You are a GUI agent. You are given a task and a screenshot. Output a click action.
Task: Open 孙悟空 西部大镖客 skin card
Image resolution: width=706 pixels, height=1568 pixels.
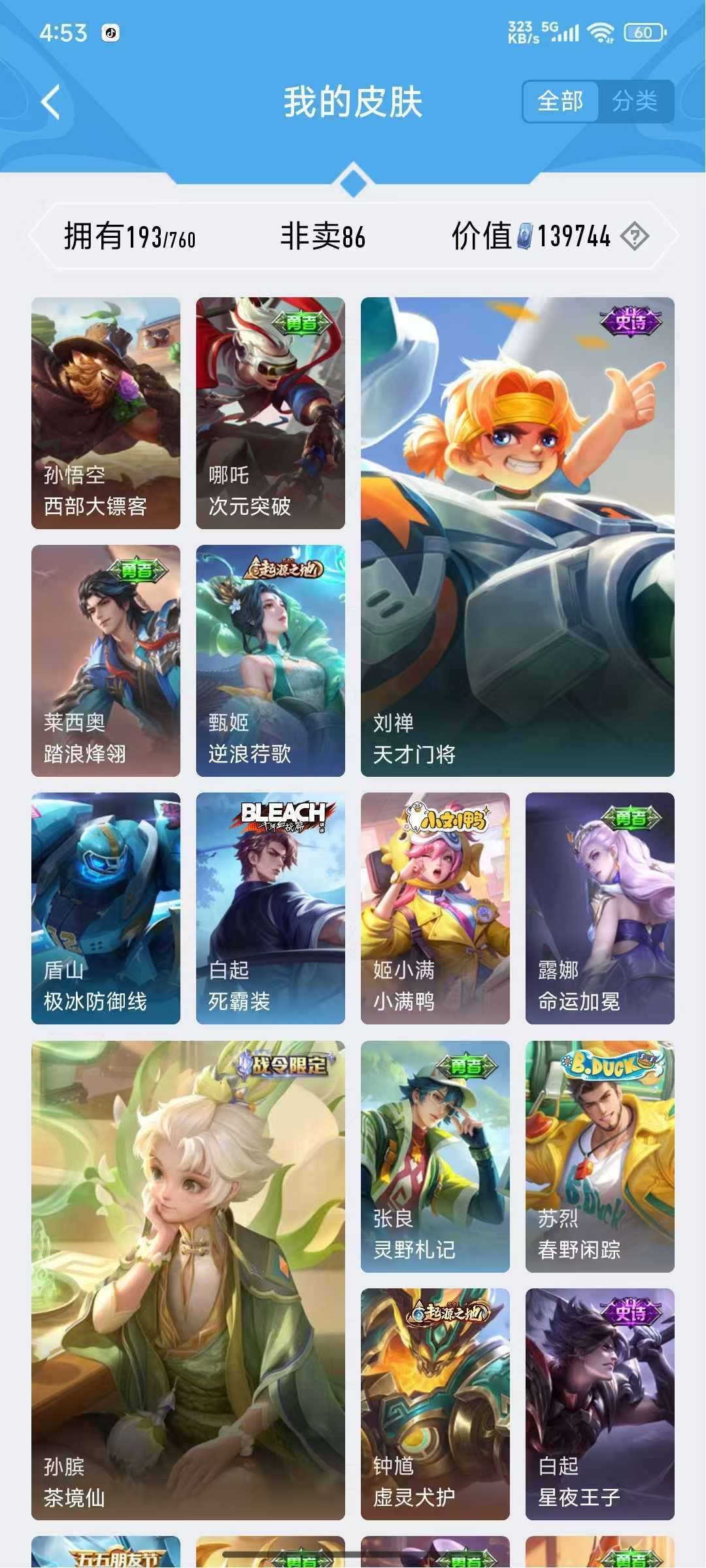[x=106, y=413]
